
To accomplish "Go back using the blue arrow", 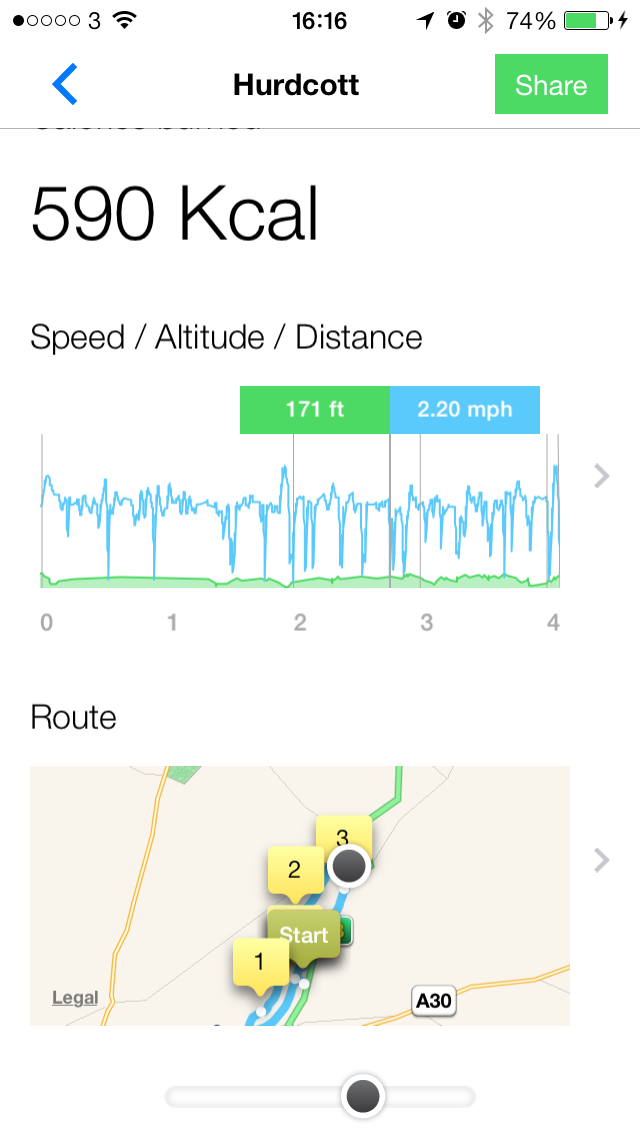I will pos(65,84).
